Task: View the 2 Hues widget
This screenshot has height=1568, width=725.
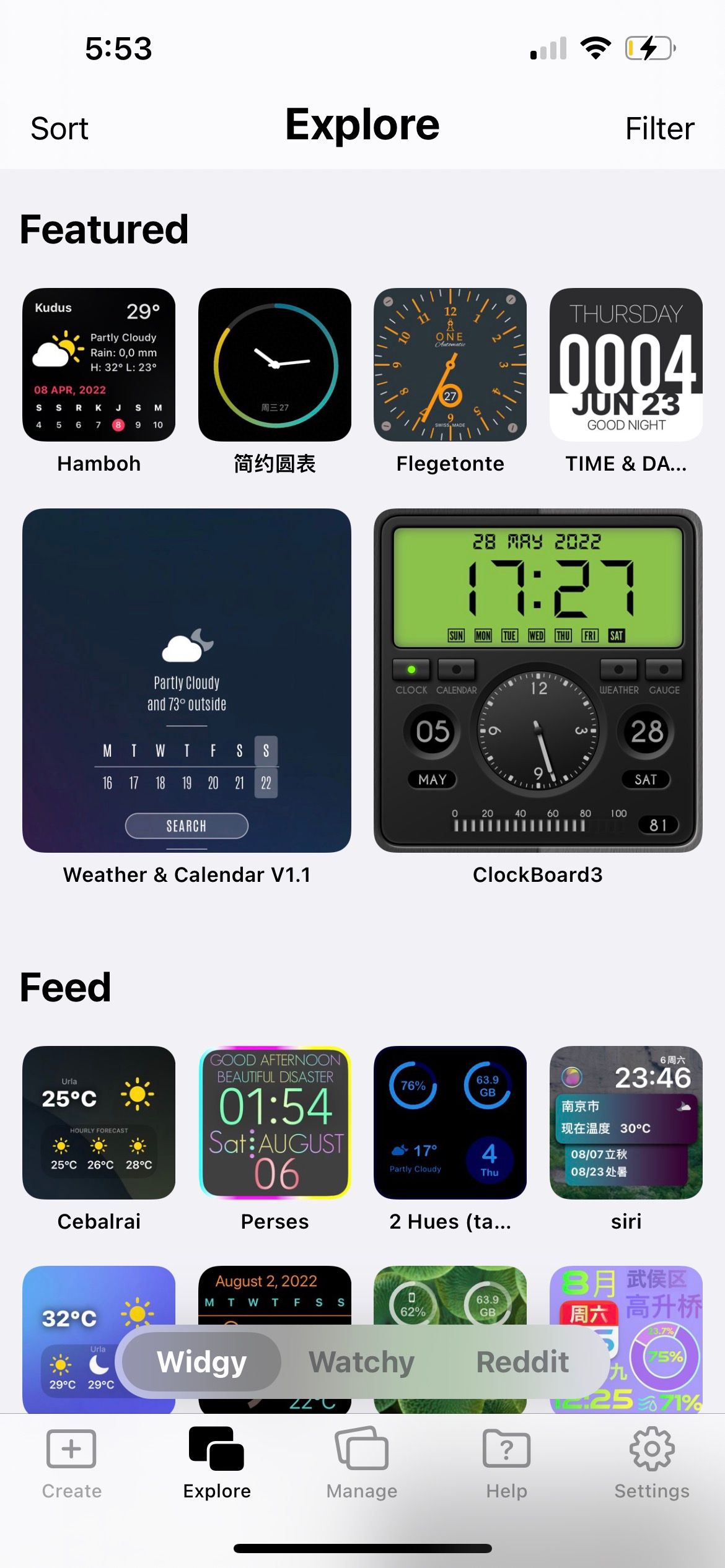Action: tap(450, 1122)
